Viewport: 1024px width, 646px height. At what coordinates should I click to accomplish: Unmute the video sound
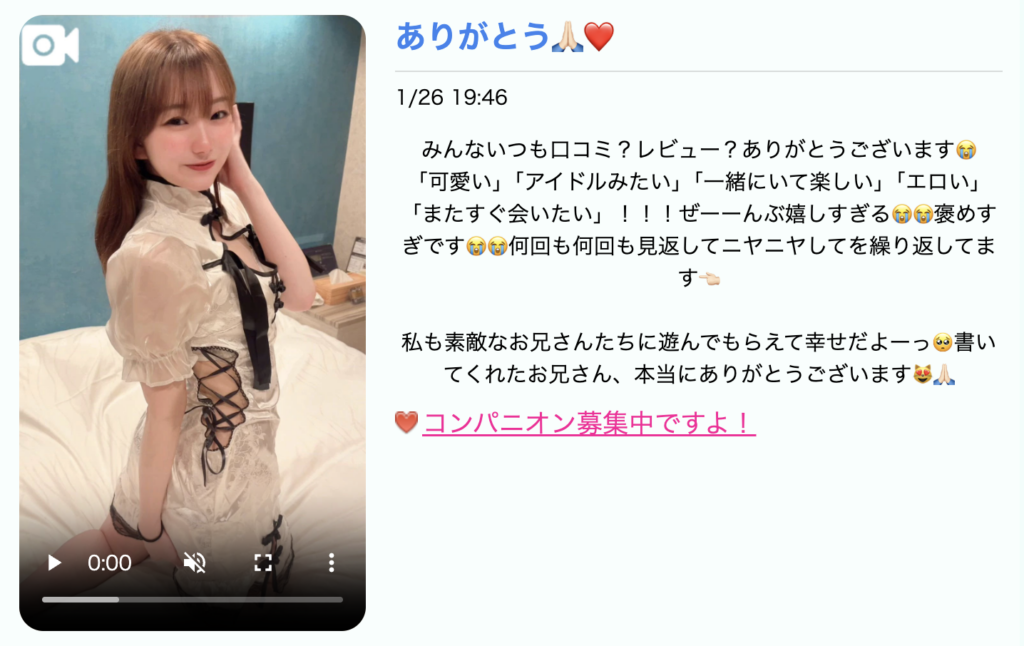point(194,563)
